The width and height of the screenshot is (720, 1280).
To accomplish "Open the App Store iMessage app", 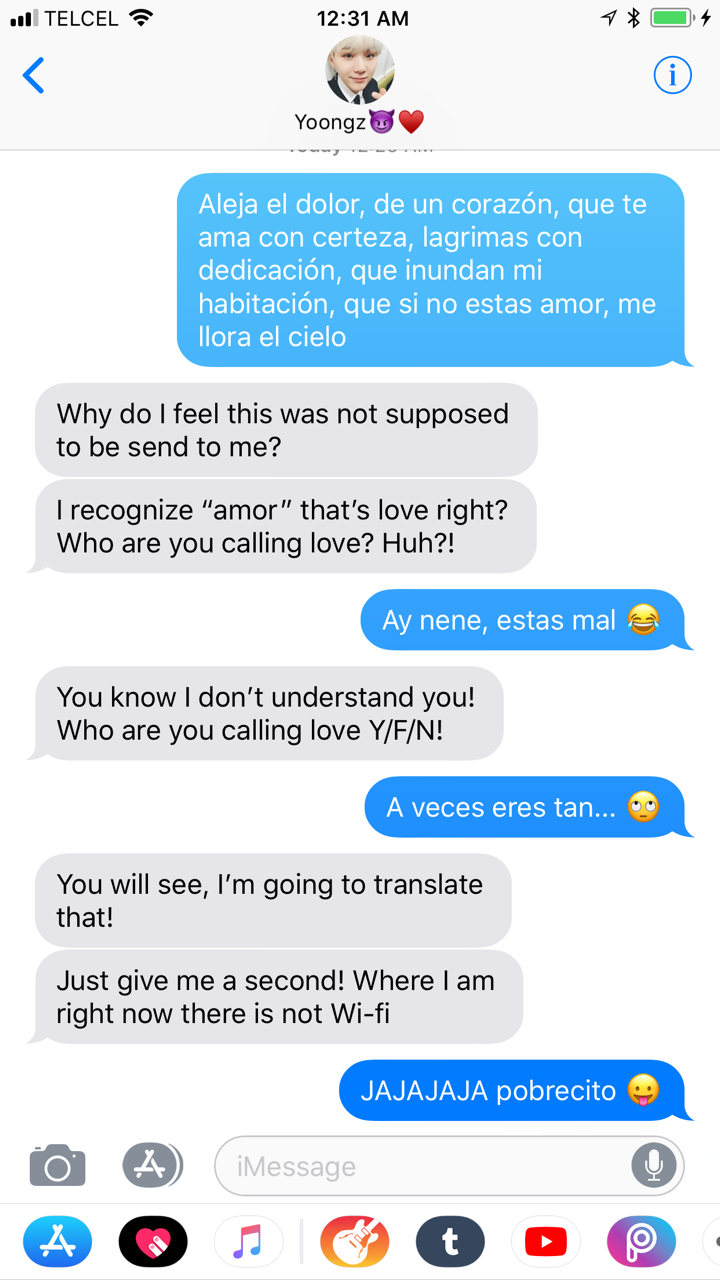I will (58, 1242).
